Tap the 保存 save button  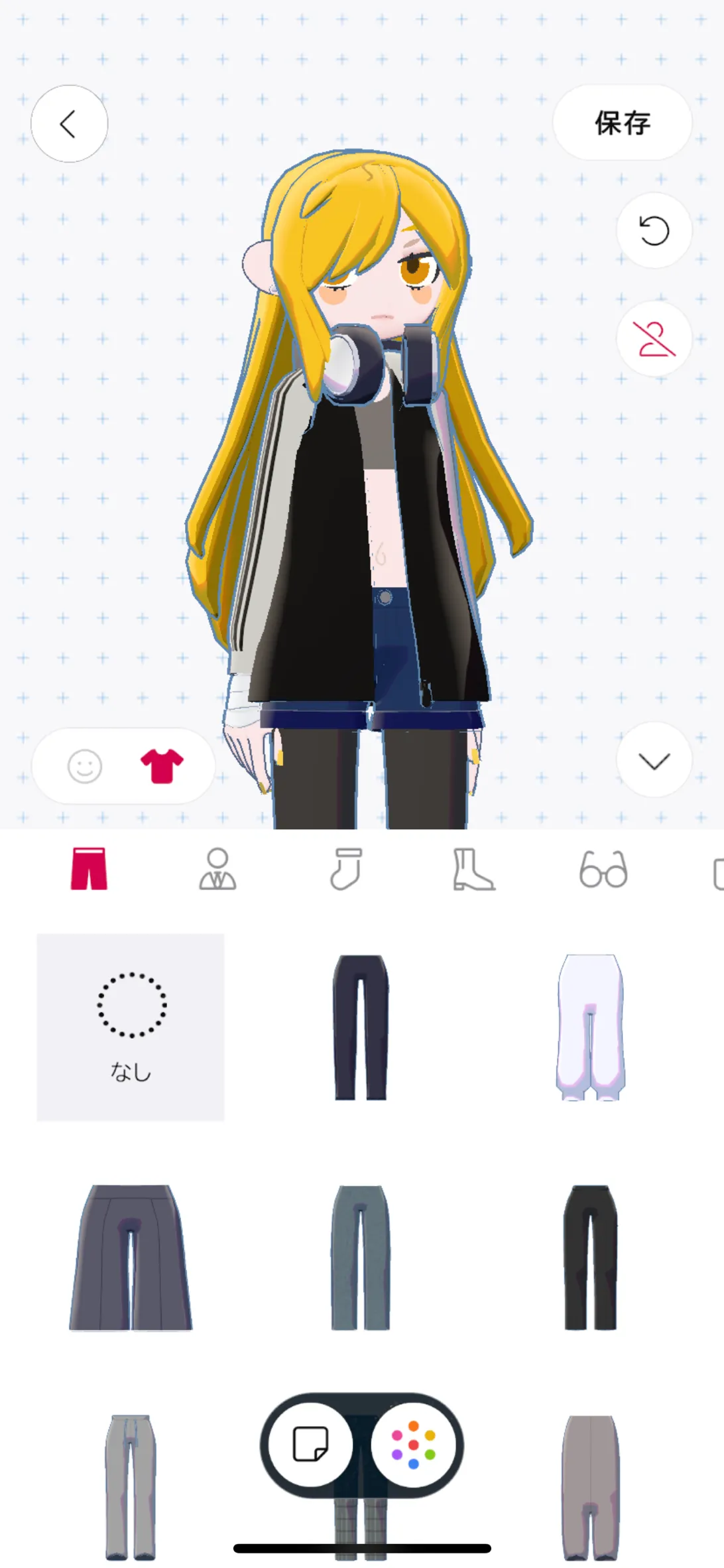(x=622, y=123)
